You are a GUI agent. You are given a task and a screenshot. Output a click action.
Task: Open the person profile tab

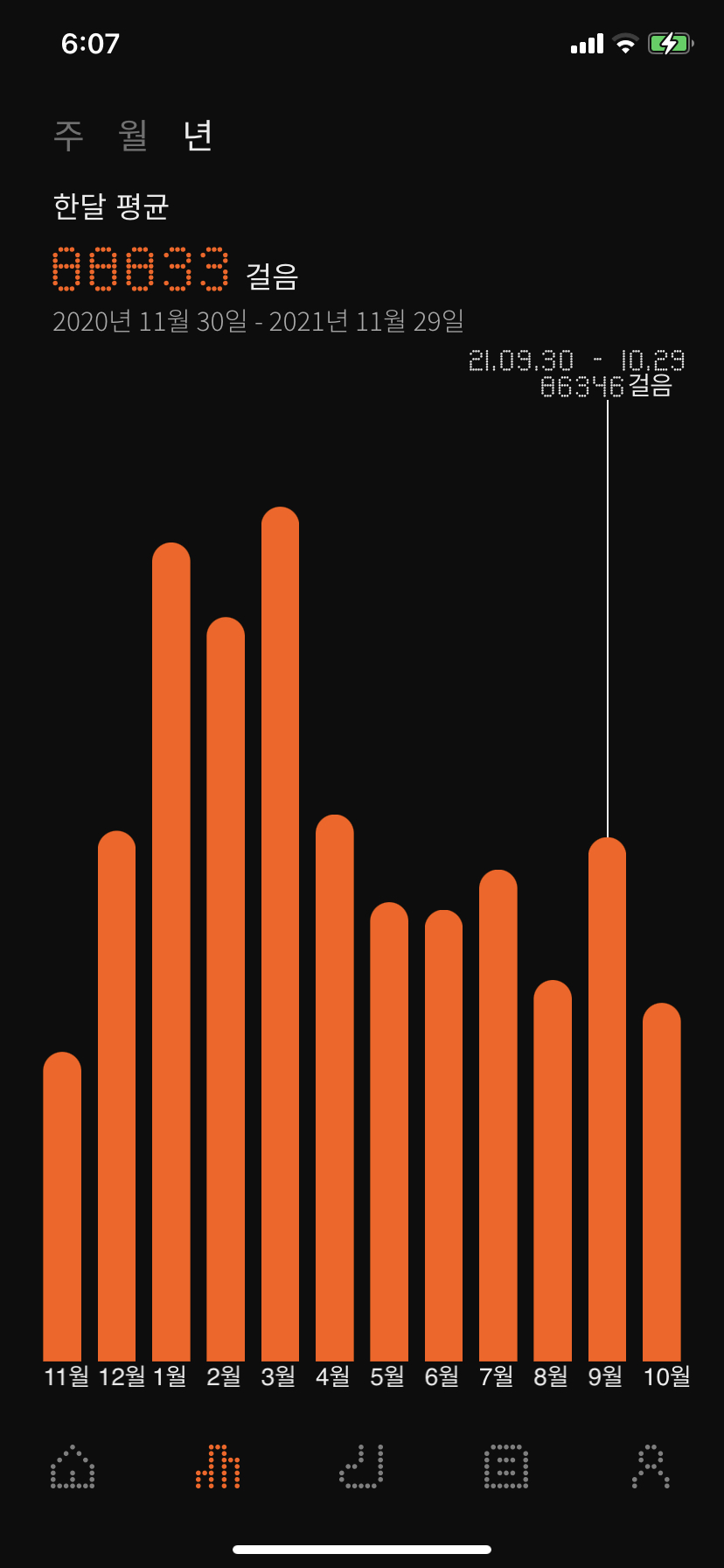(x=651, y=1466)
